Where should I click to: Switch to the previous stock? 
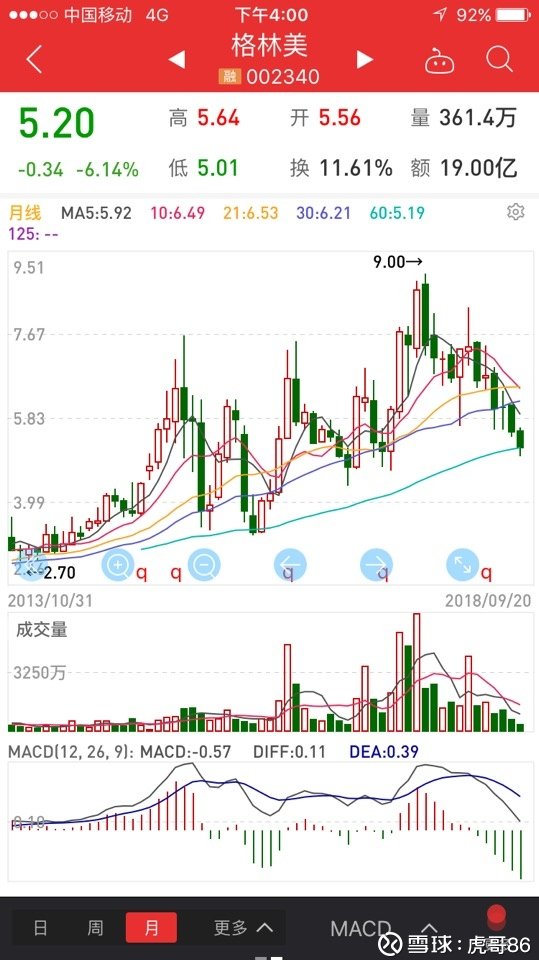click(x=176, y=59)
